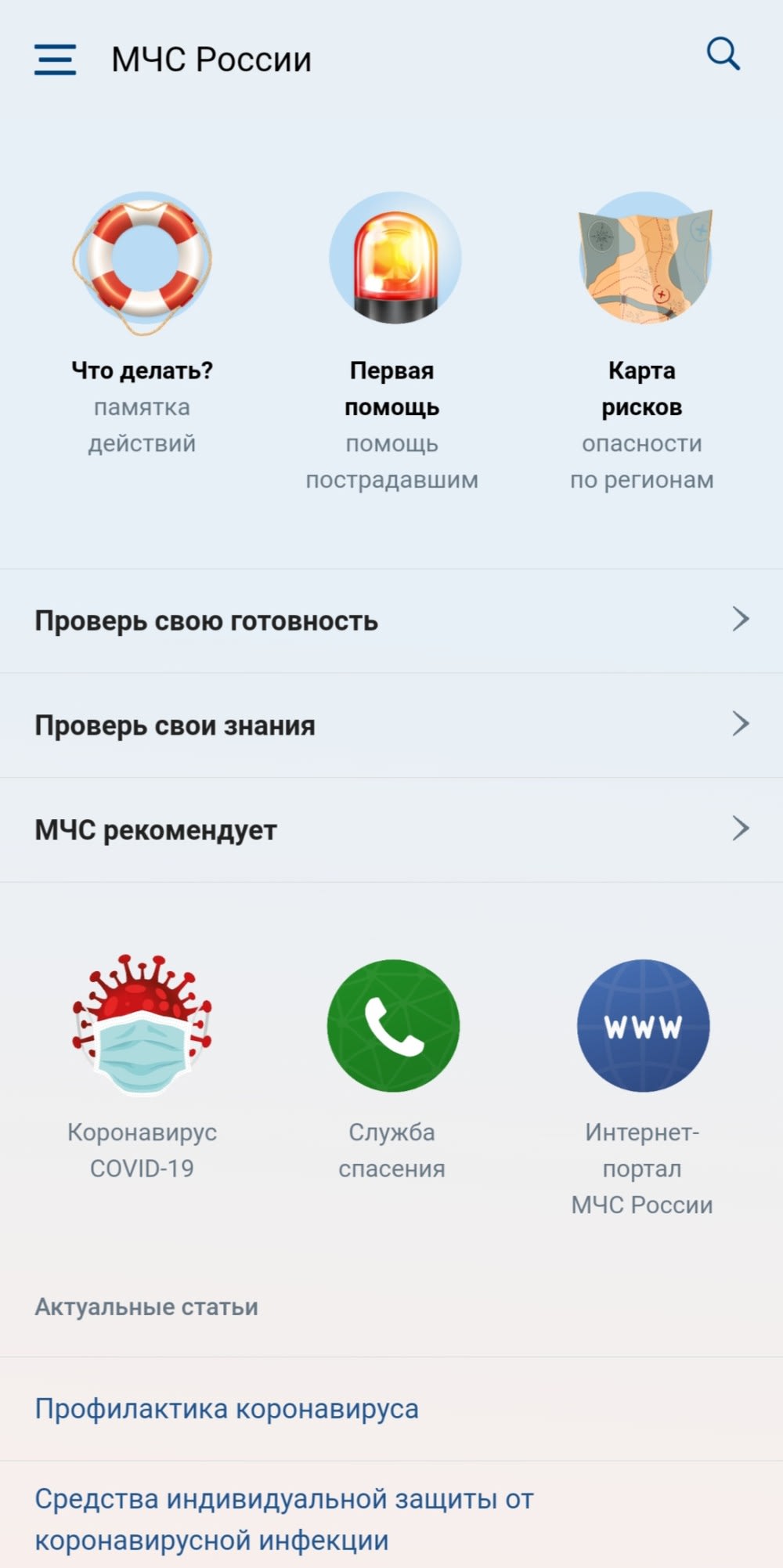Viewport: 783px width, 1568px height.
Task: Open 'Проверь свои знания' row
Action: pos(391,725)
